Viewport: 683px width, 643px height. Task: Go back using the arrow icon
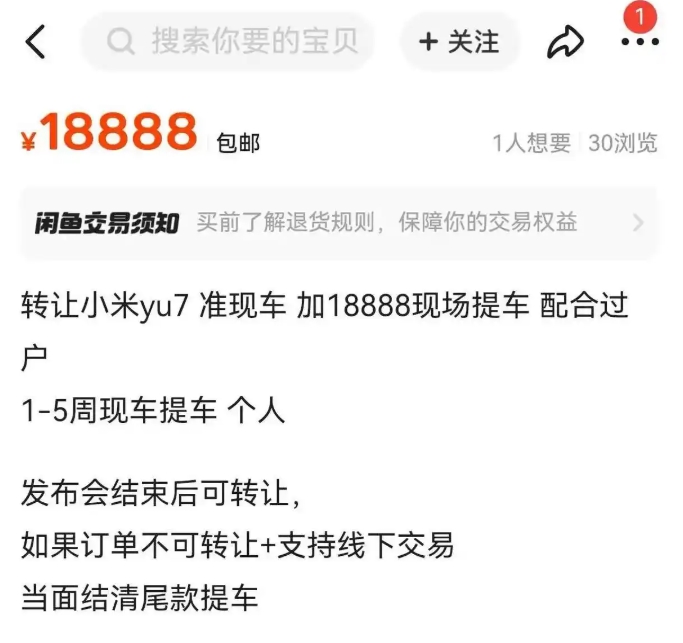(36, 42)
